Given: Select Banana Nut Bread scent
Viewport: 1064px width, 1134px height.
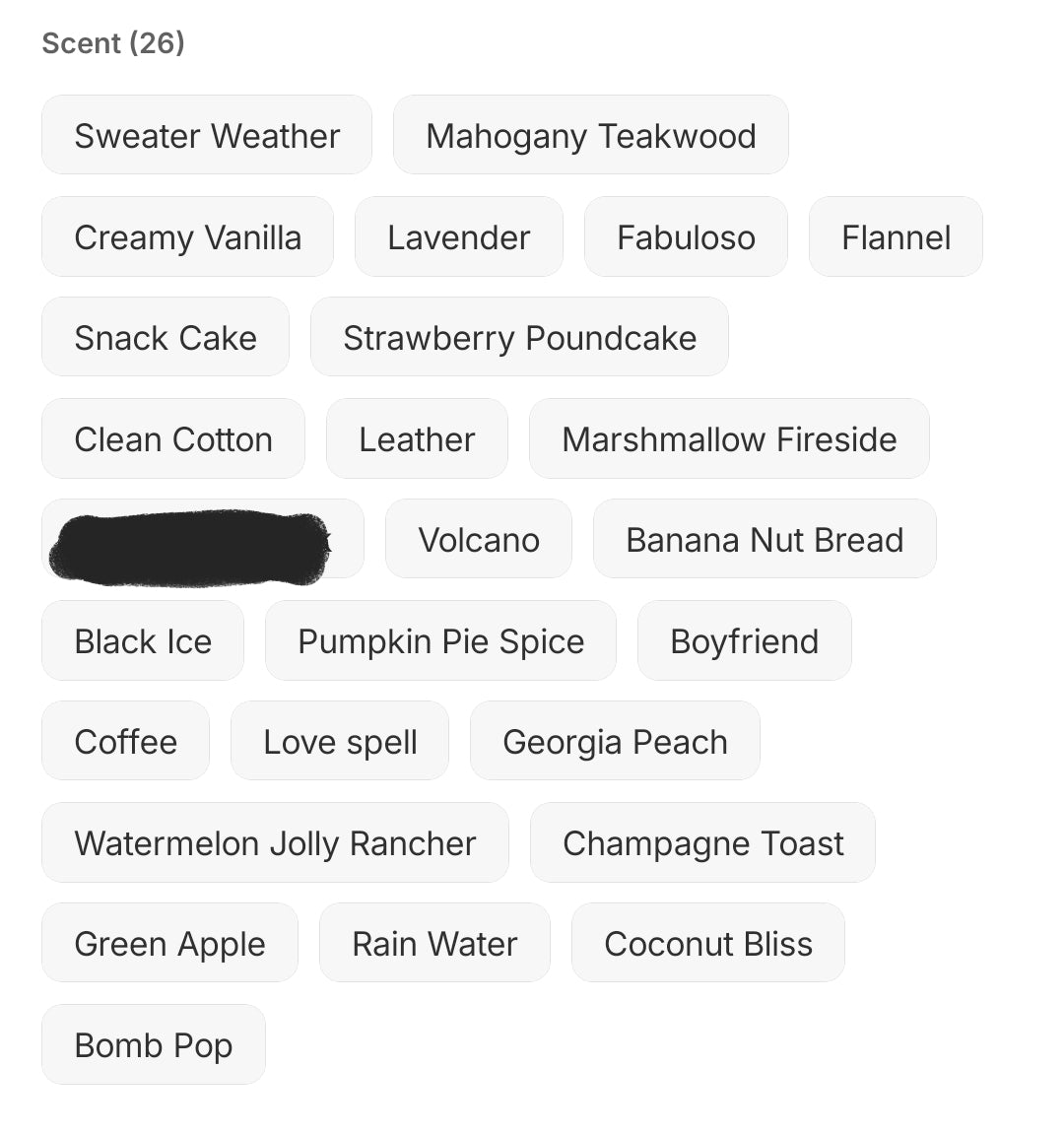Looking at the screenshot, I should pyautogui.click(x=765, y=539).
